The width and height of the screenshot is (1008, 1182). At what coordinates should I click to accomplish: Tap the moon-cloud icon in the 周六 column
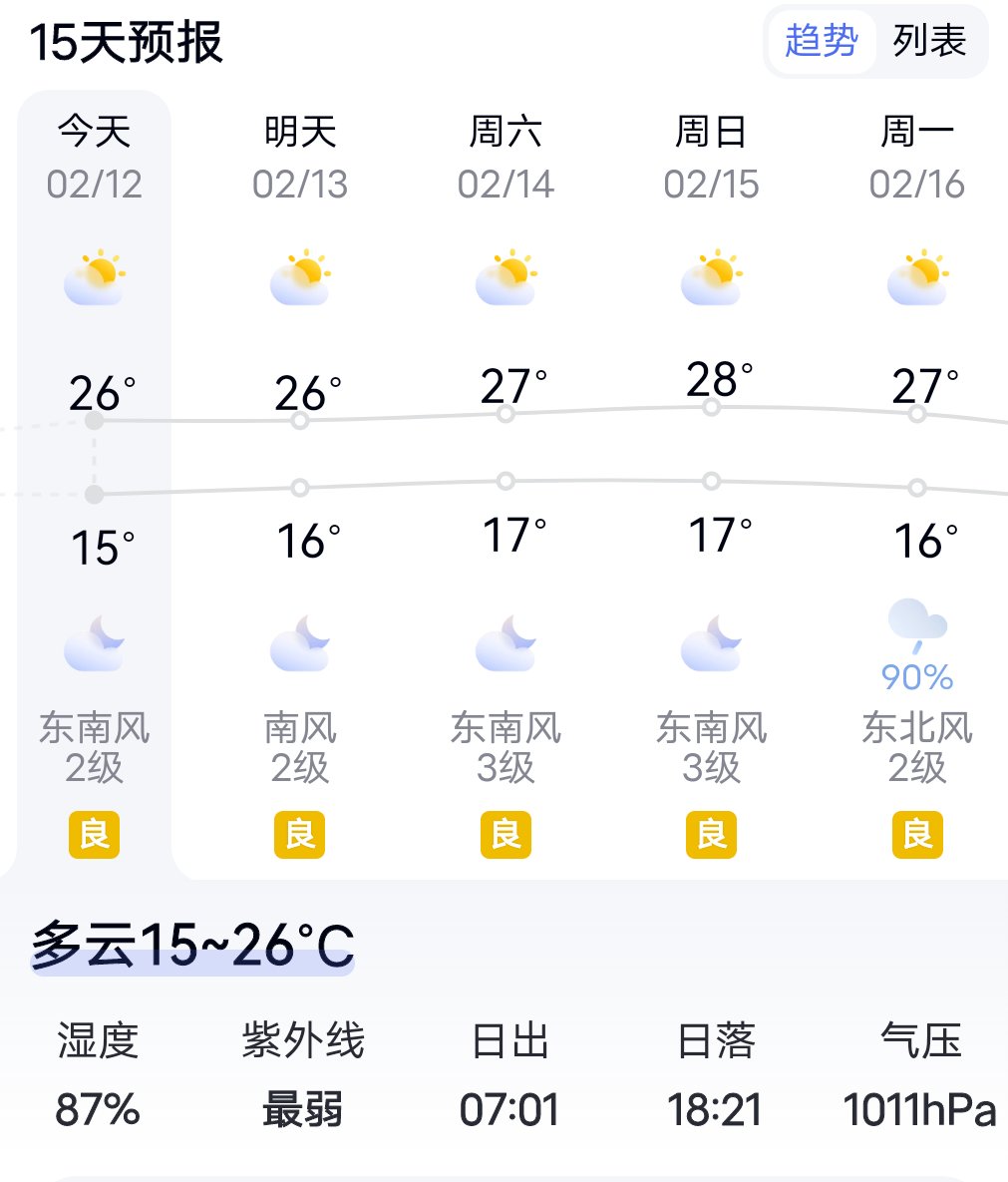pyautogui.click(x=505, y=643)
